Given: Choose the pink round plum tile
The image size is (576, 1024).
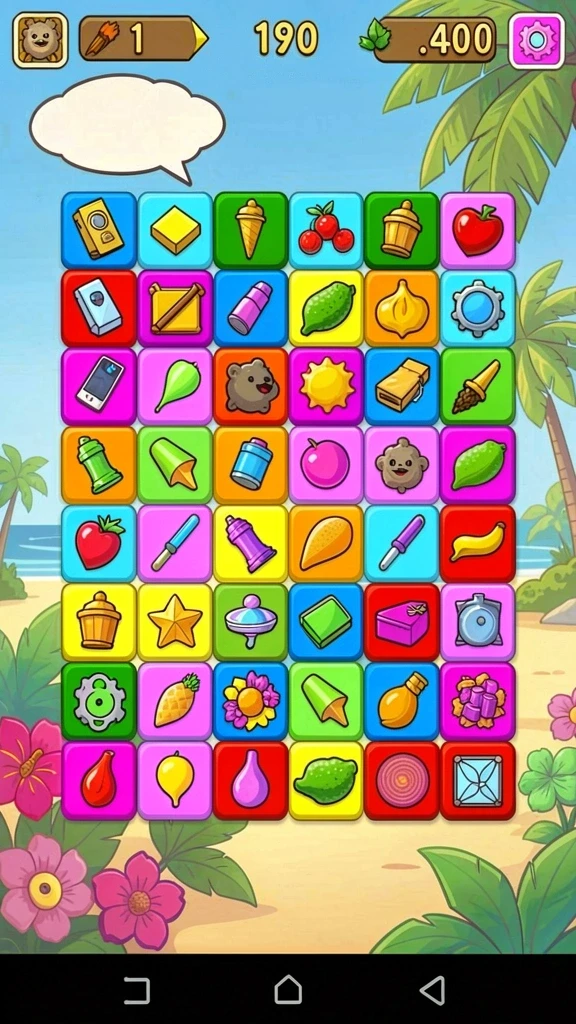Looking at the screenshot, I should [x=326, y=465].
